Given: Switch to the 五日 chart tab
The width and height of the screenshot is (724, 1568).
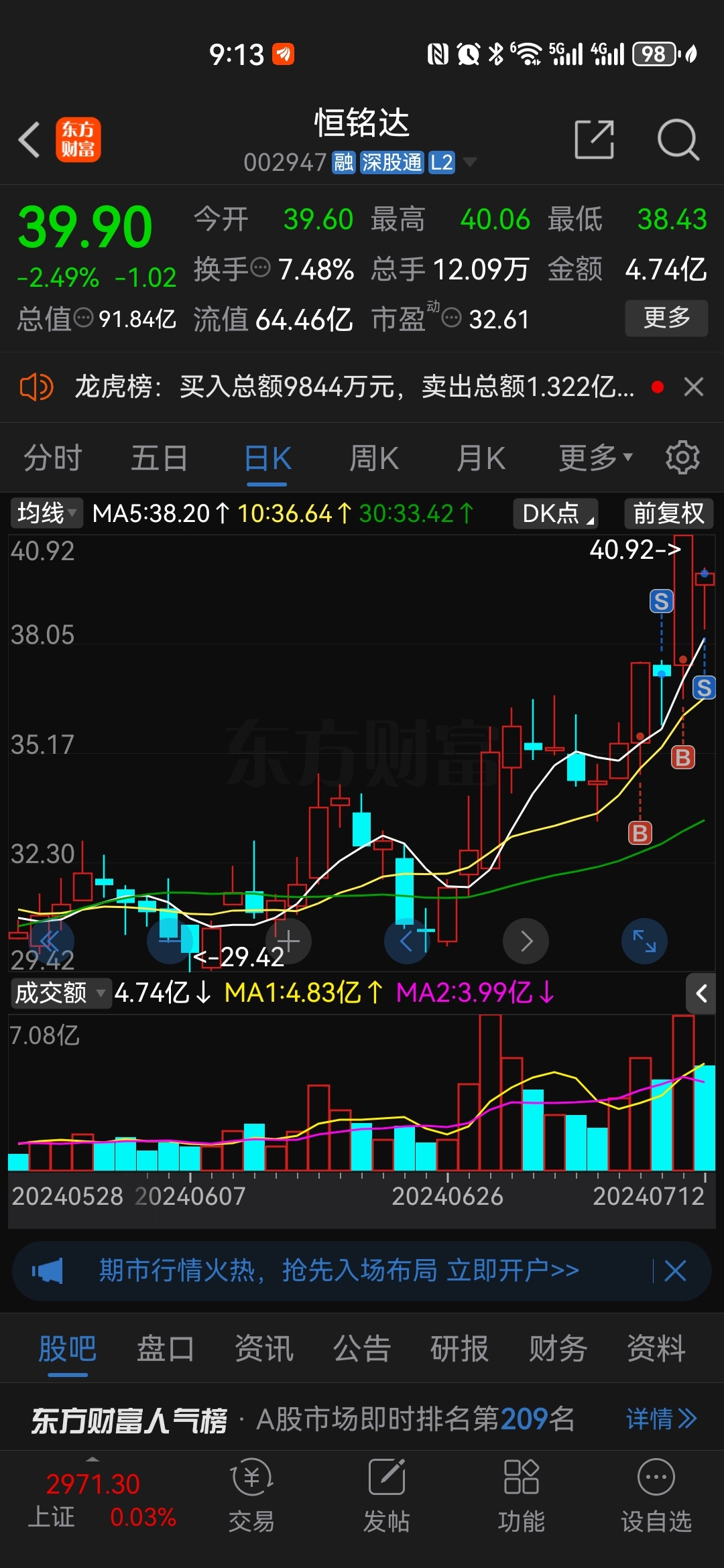Looking at the screenshot, I should point(159,459).
